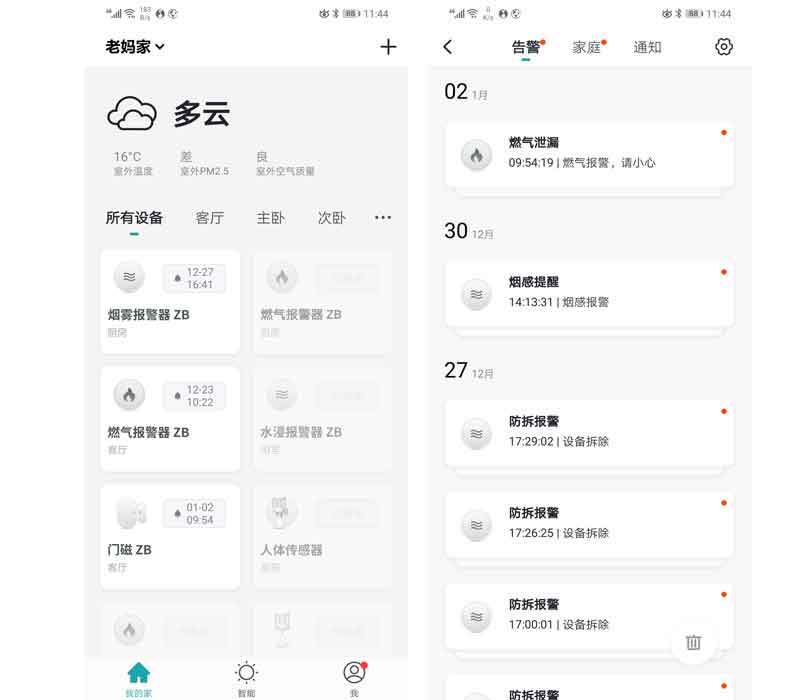Open the 老妈家 home switcher dropdown
The image size is (800, 700).
(135, 47)
